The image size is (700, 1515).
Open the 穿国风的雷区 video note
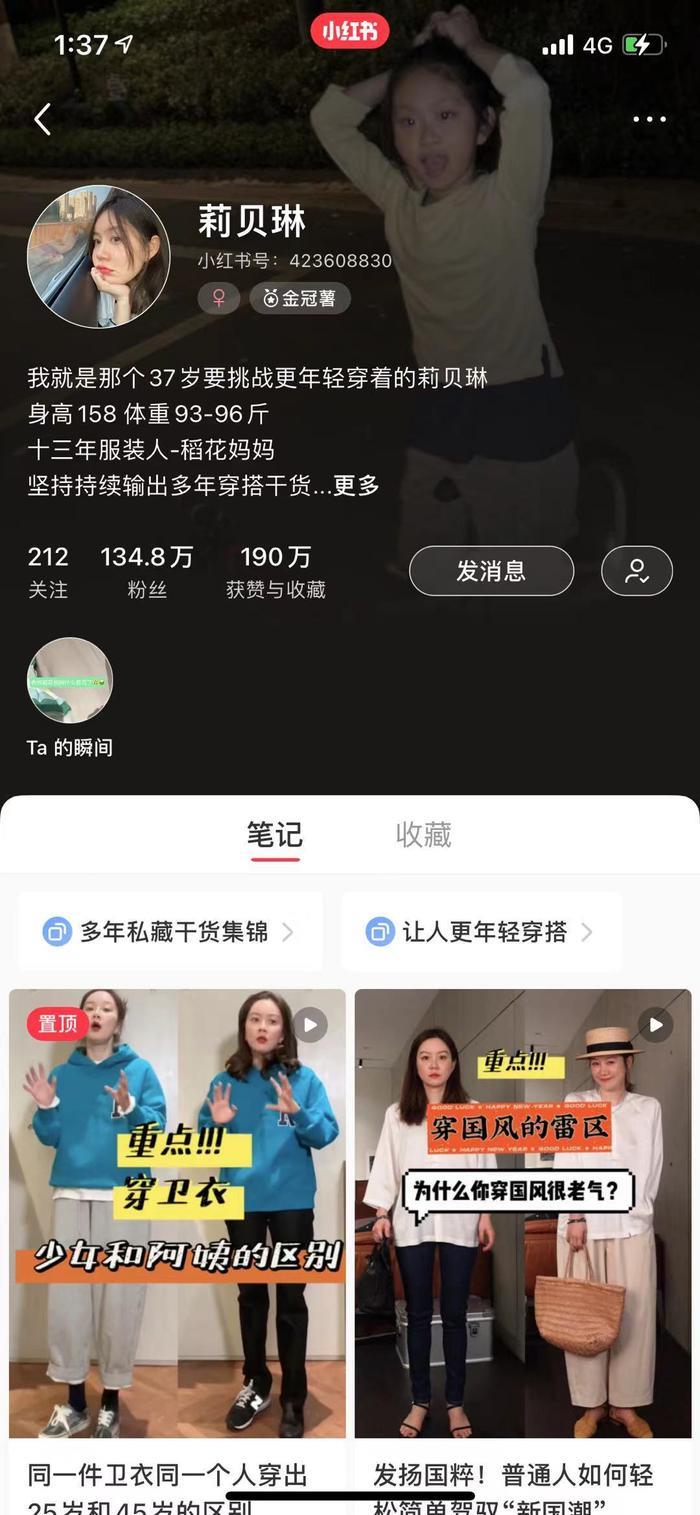523,1212
